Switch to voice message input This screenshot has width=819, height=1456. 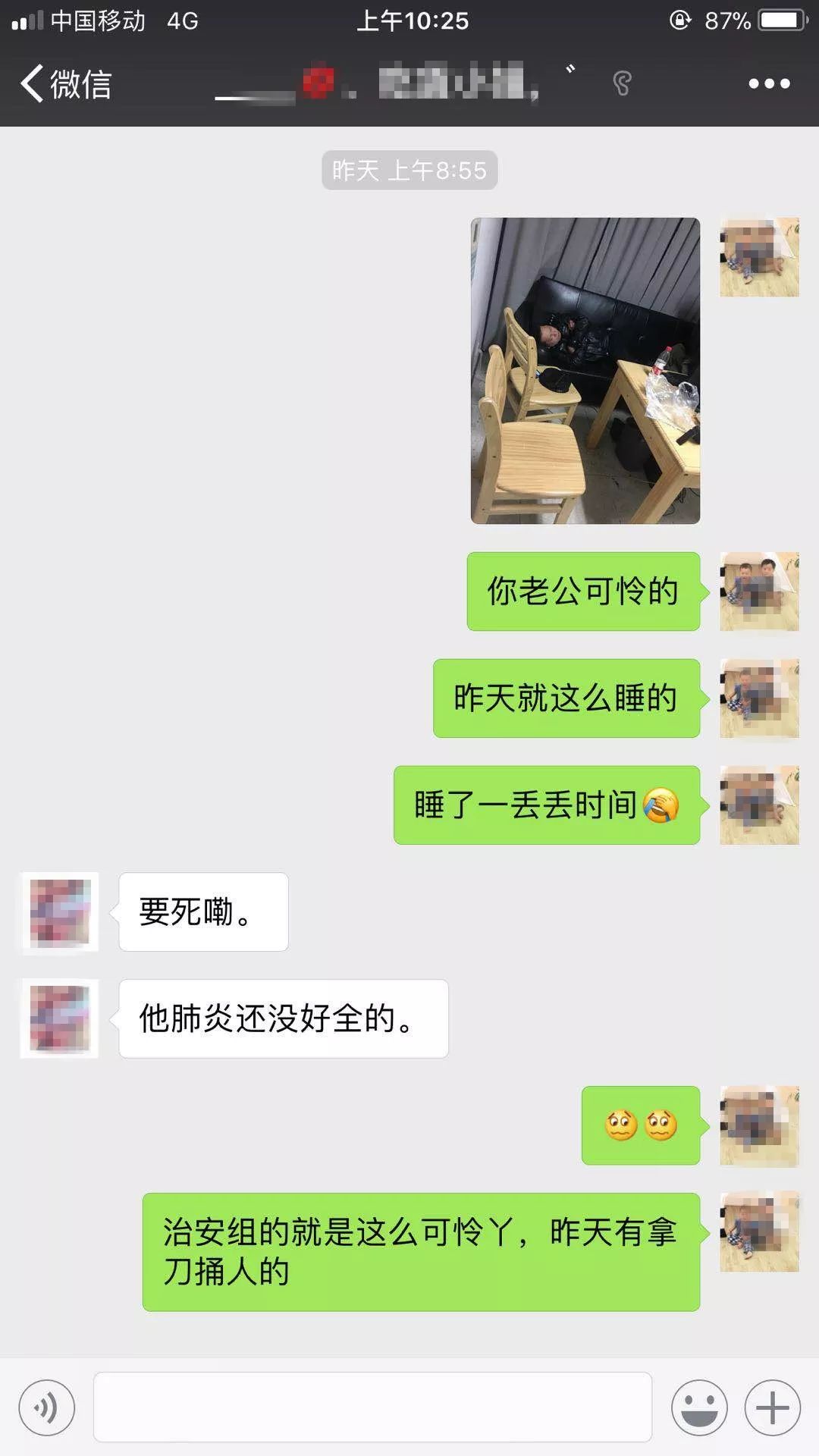47,1407
